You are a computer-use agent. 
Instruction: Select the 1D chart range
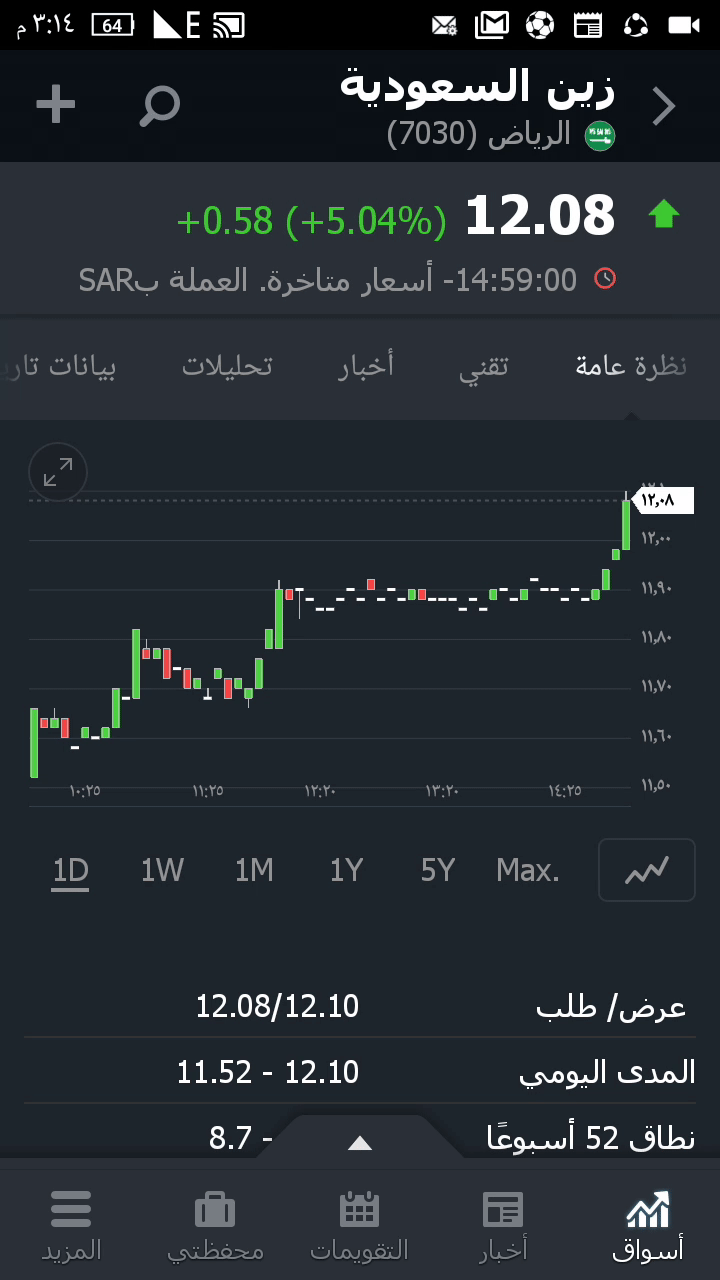[x=70, y=871]
